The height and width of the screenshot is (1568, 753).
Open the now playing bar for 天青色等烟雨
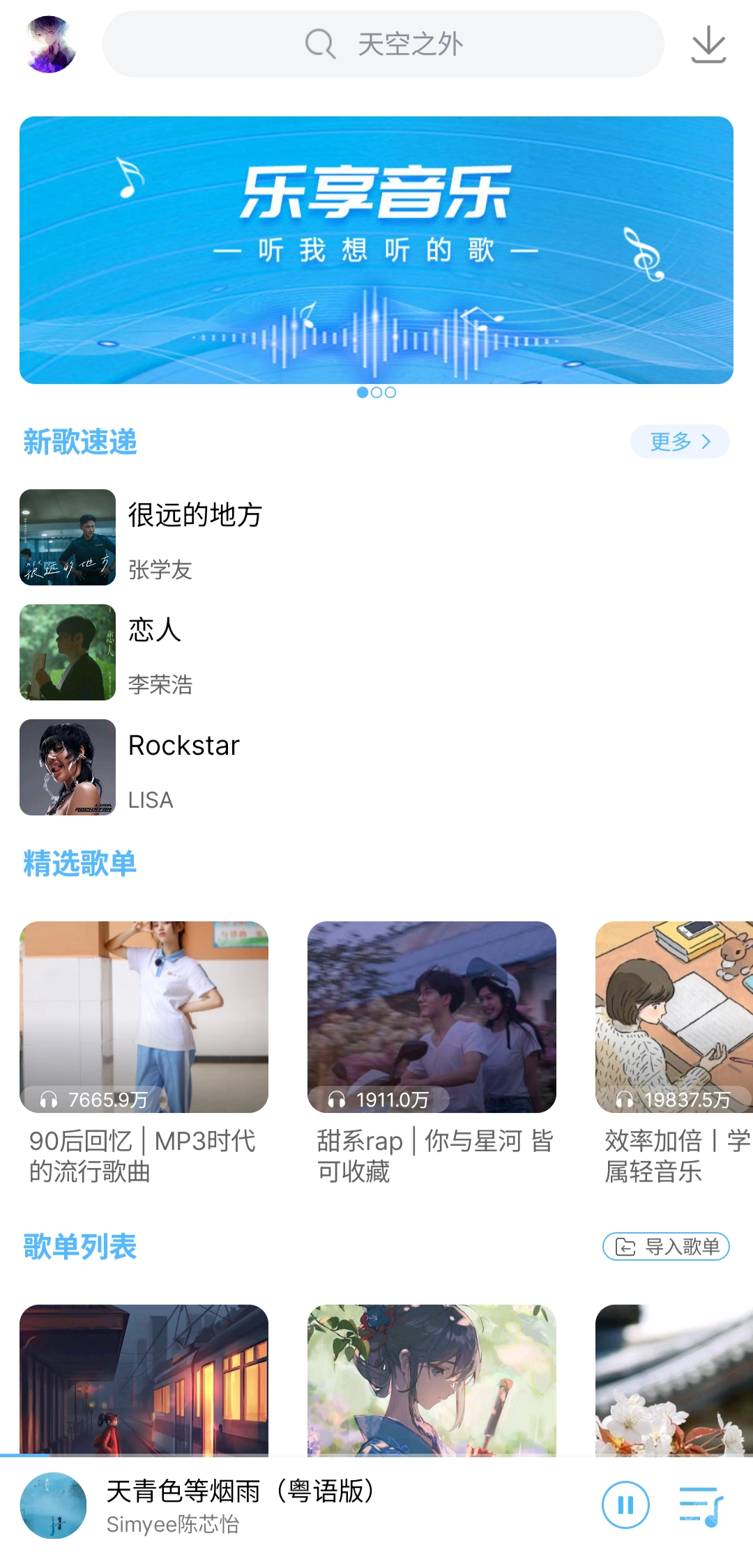[279, 1505]
